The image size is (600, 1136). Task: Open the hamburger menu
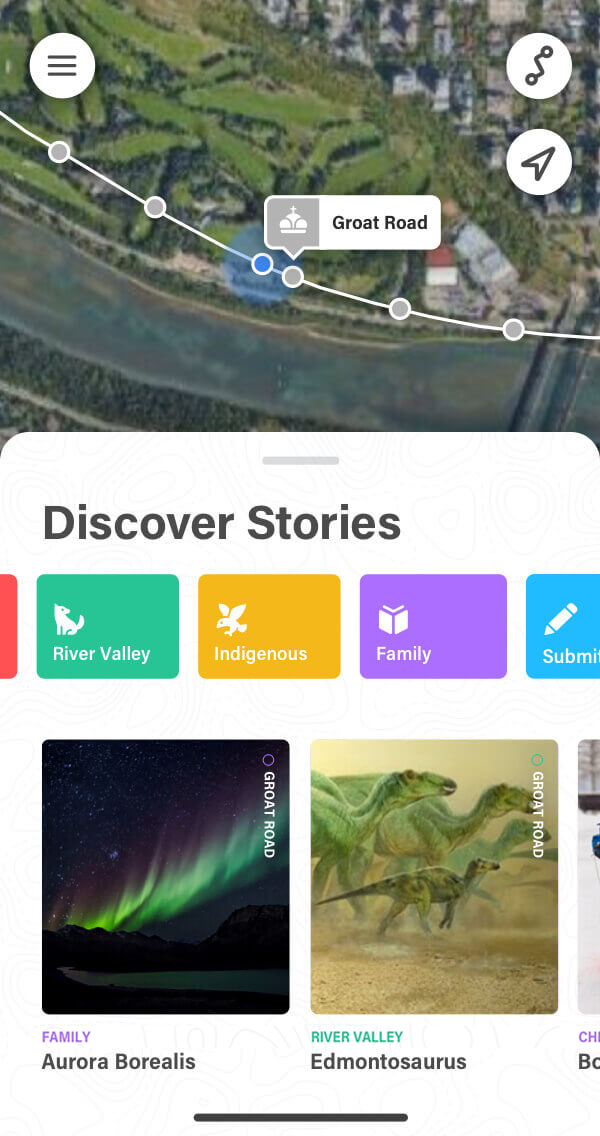pos(62,66)
